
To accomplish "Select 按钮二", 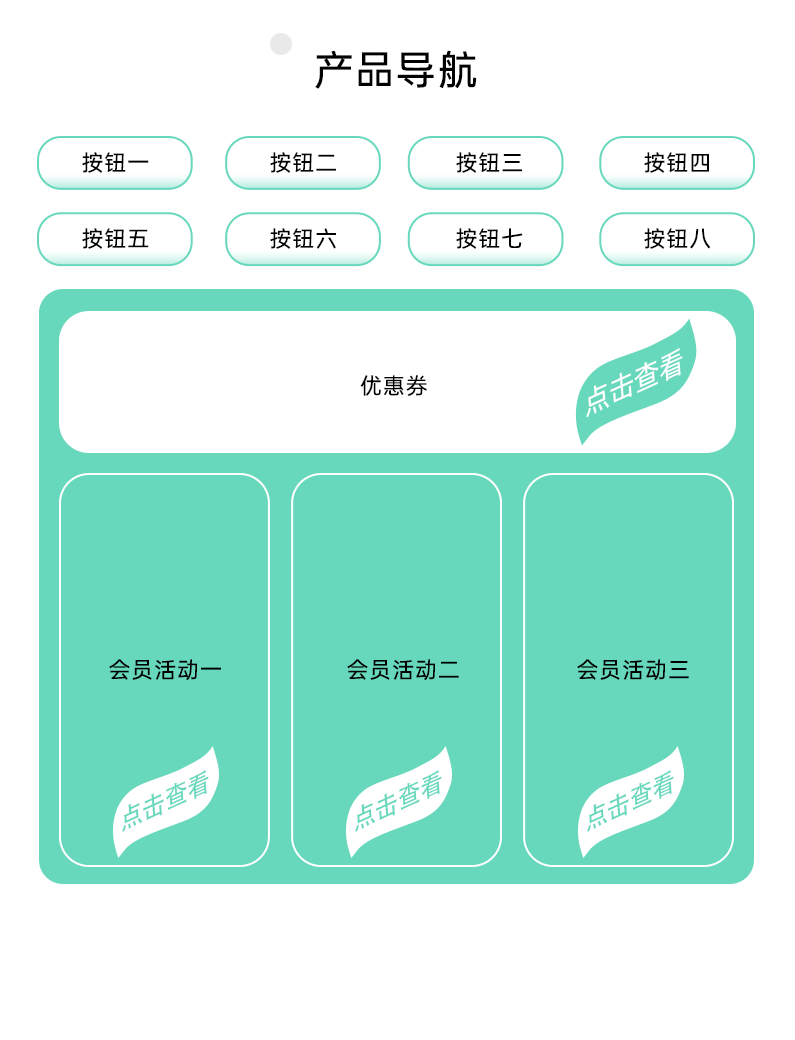I will click(303, 163).
